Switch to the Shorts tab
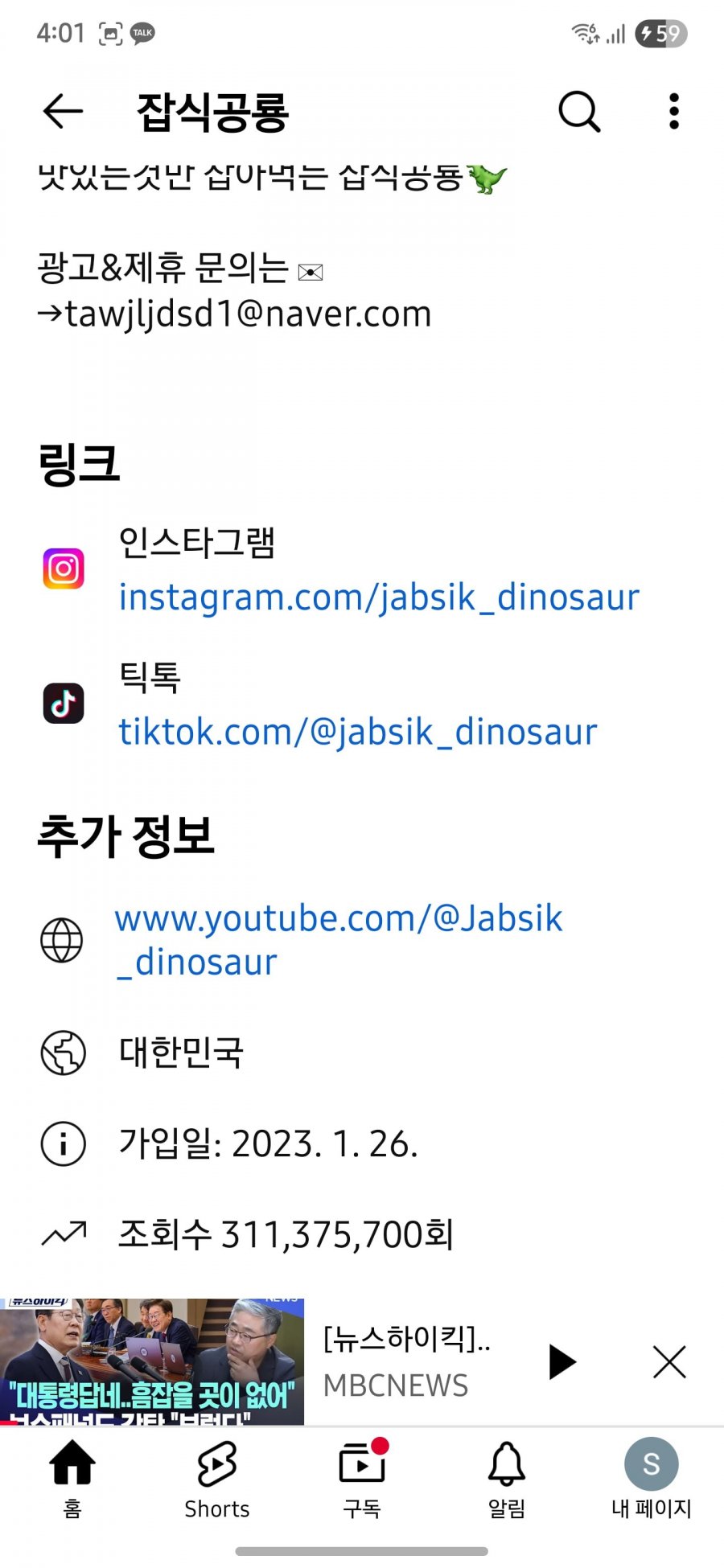 tap(217, 1478)
